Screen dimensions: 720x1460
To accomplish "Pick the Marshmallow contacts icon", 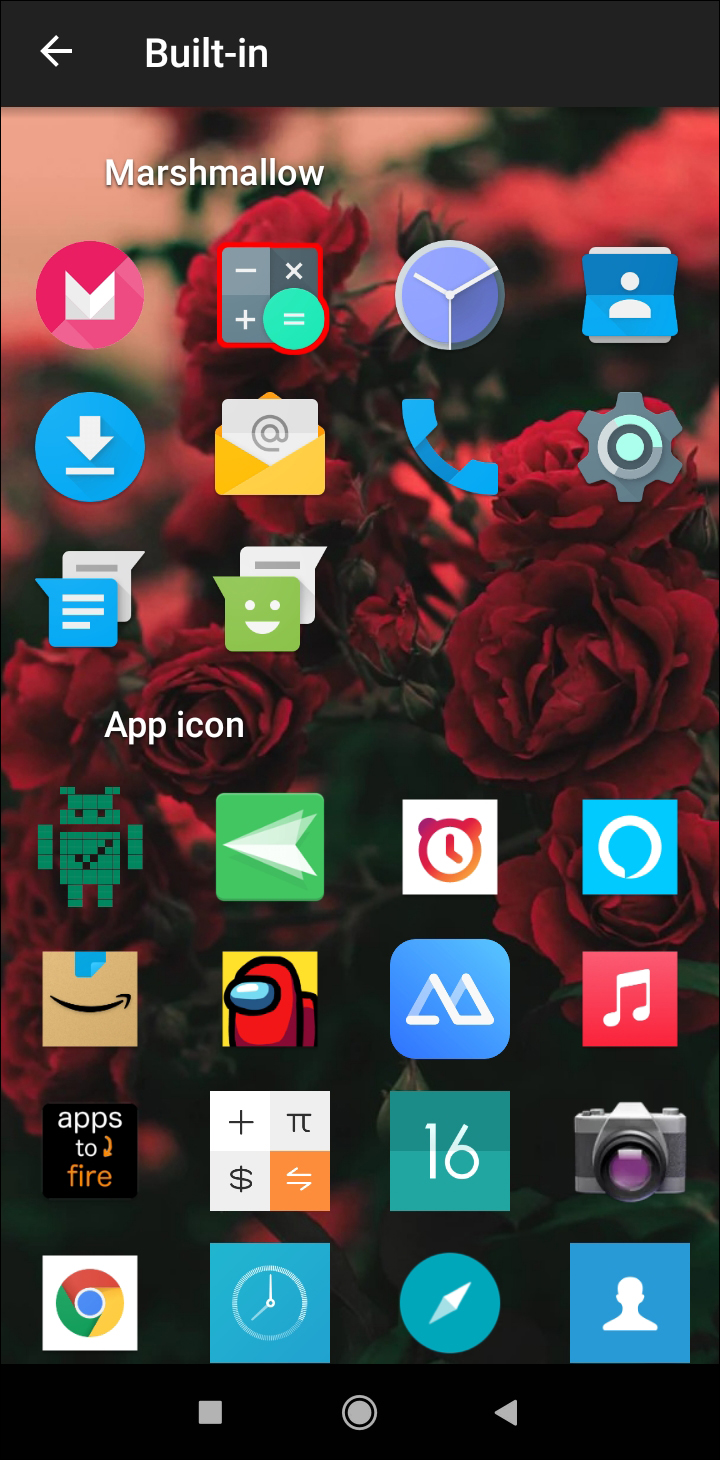I will (630, 296).
